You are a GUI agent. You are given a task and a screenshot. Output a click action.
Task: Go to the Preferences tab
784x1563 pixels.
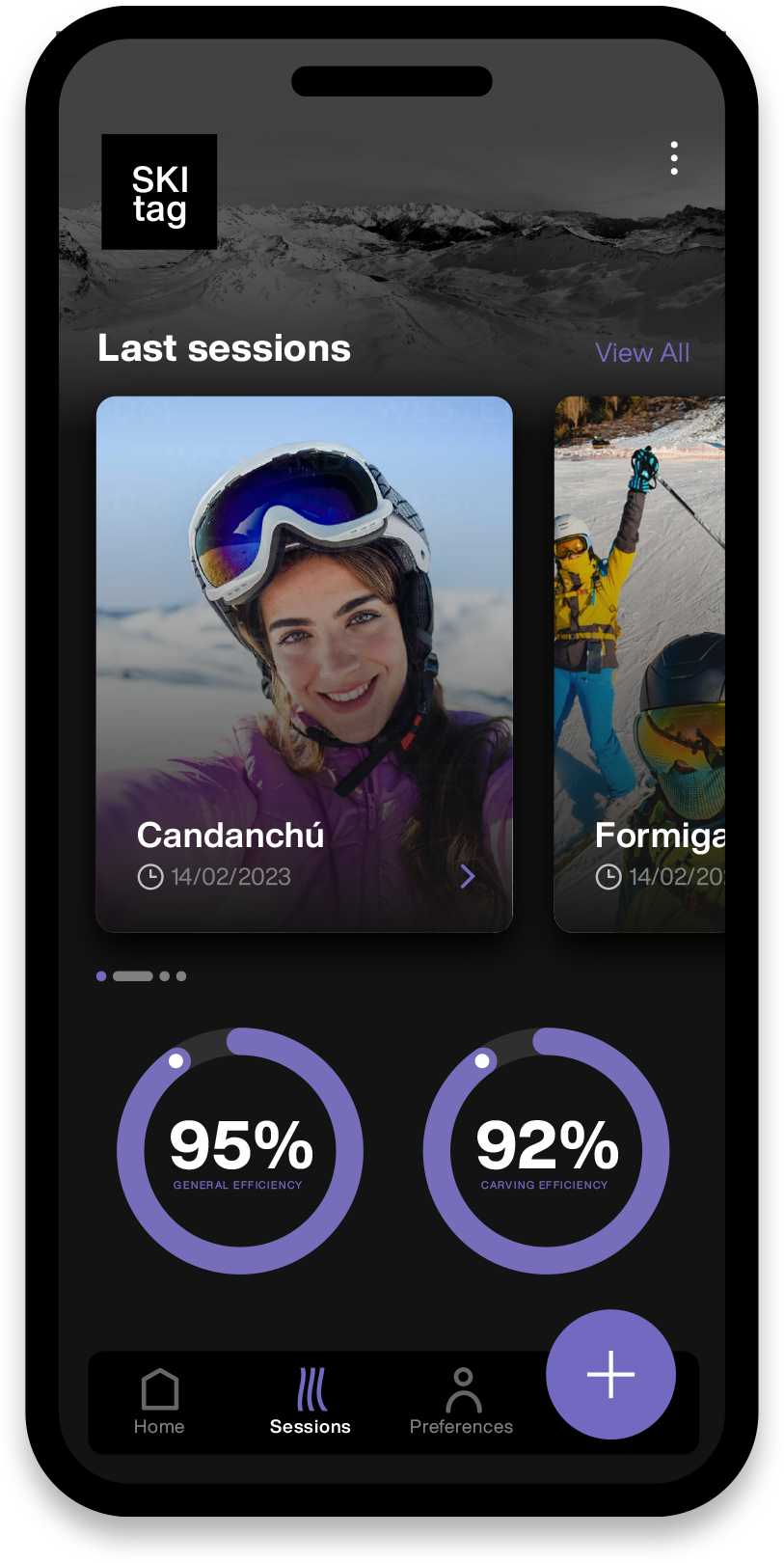[x=462, y=1403]
